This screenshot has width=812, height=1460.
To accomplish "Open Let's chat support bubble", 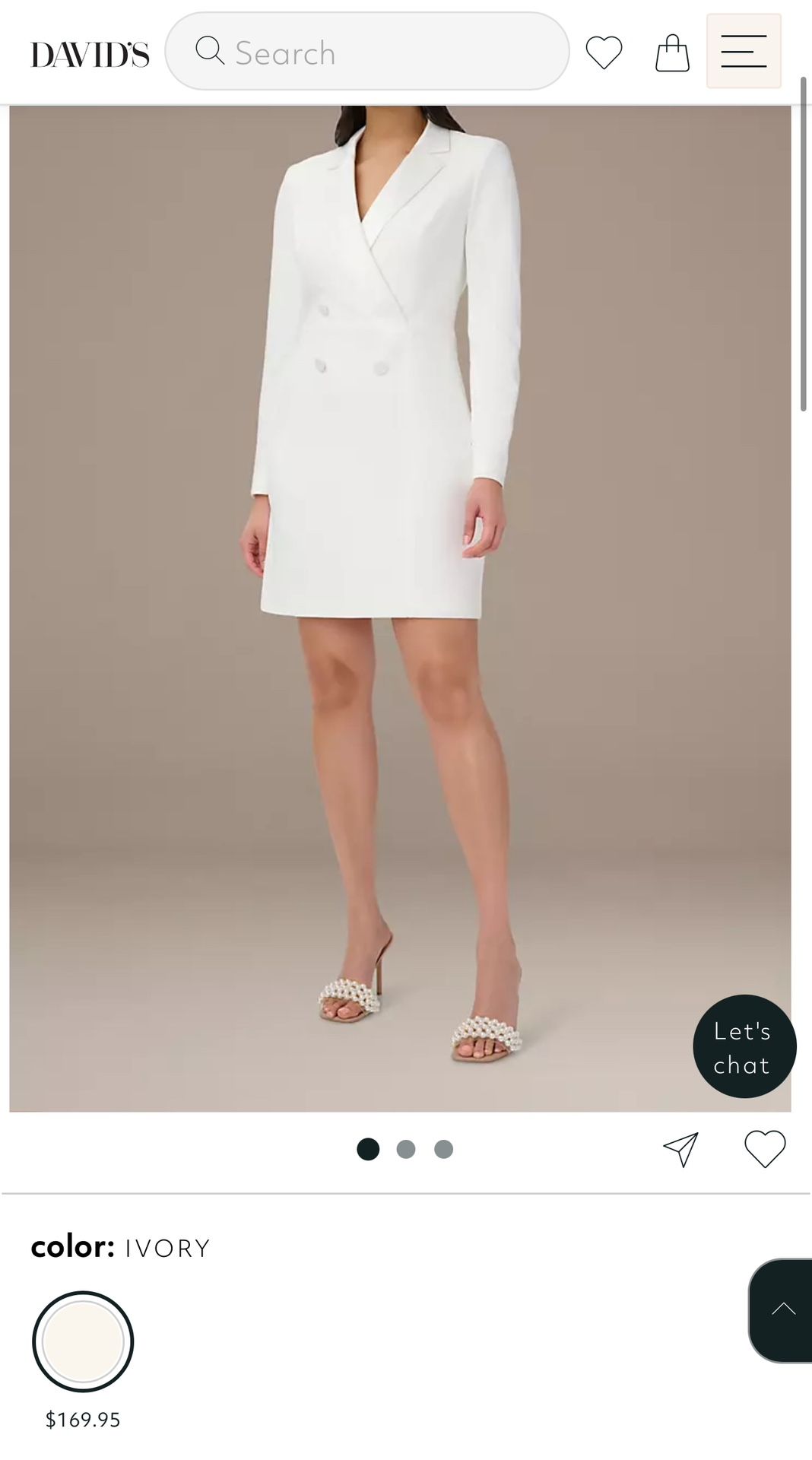I will tap(744, 1046).
